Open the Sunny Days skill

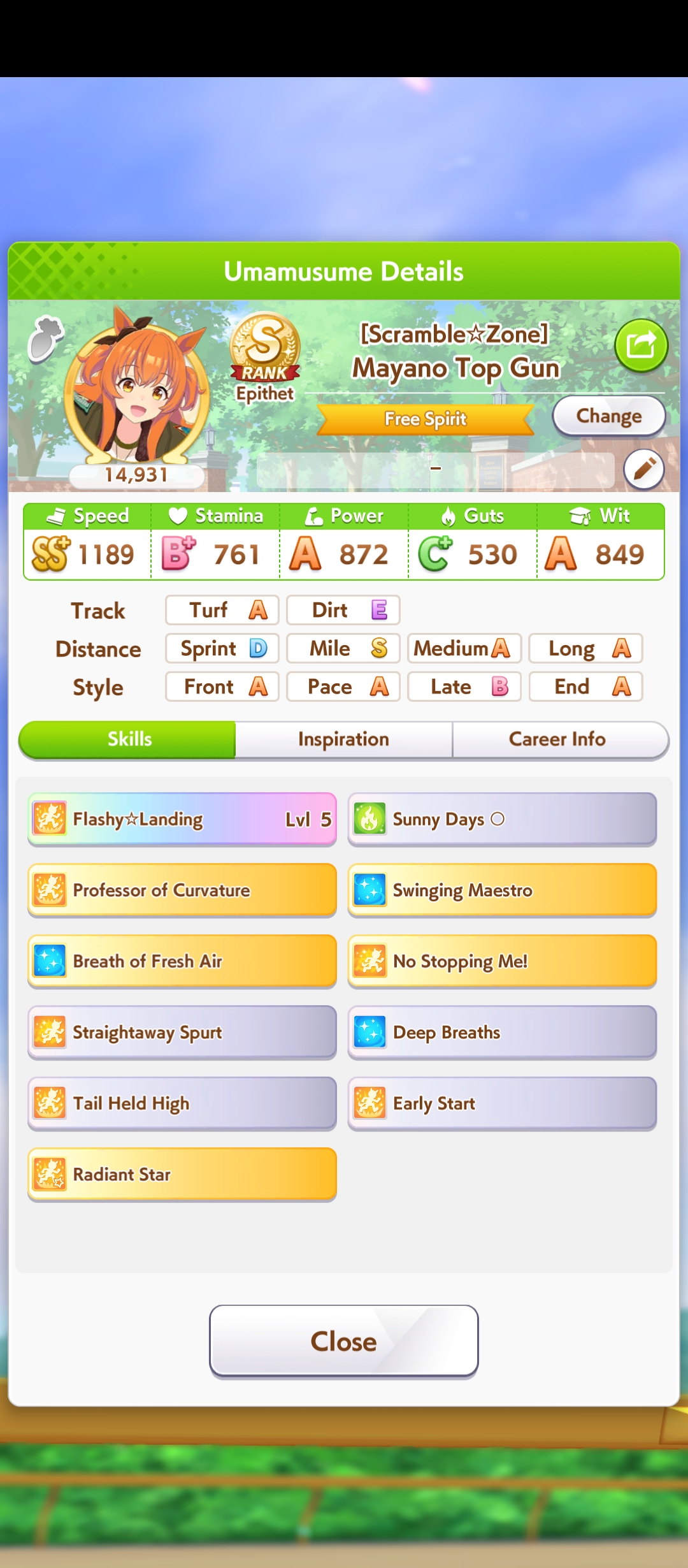(x=502, y=819)
